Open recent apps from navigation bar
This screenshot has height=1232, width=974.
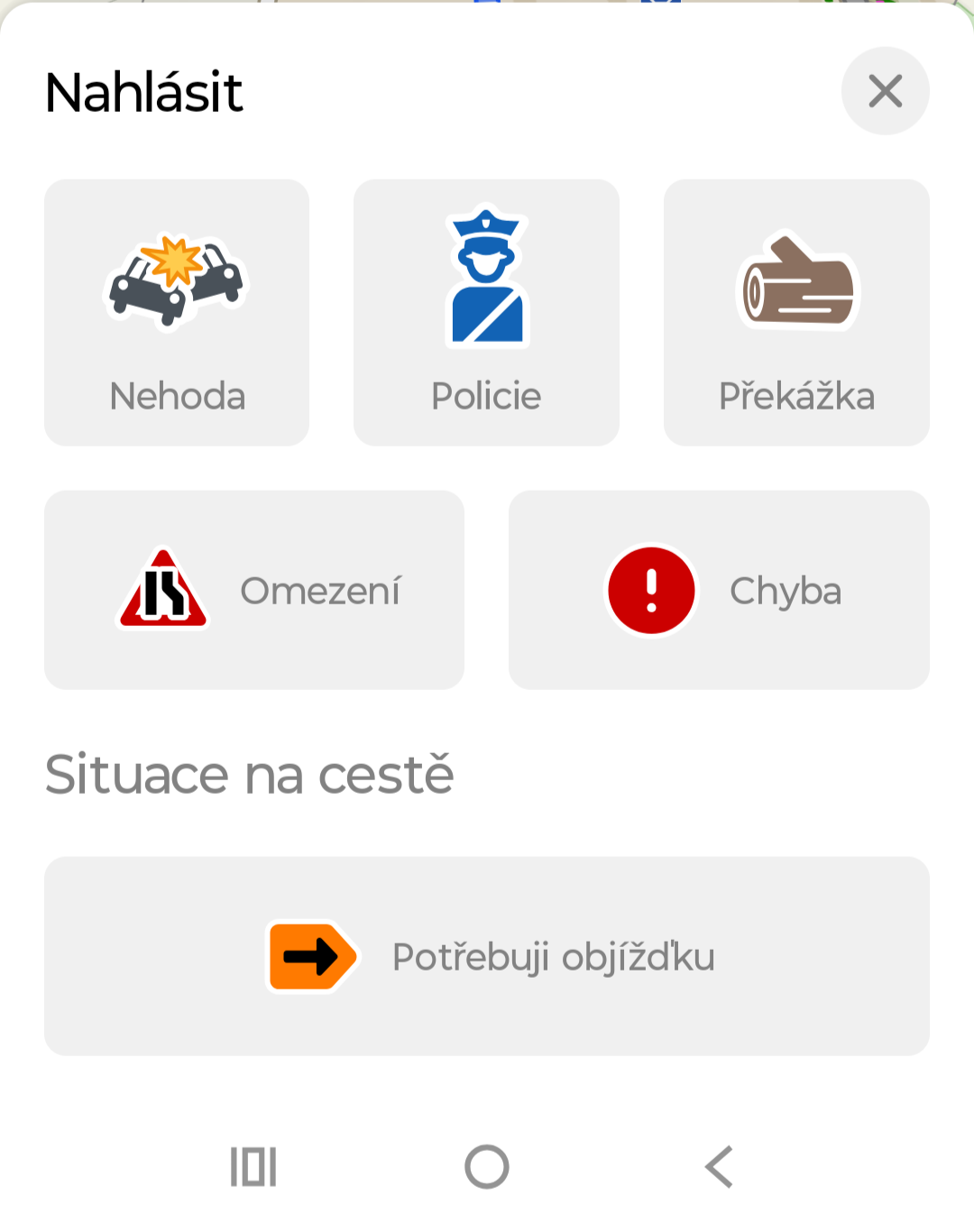[x=253, y=1167]
